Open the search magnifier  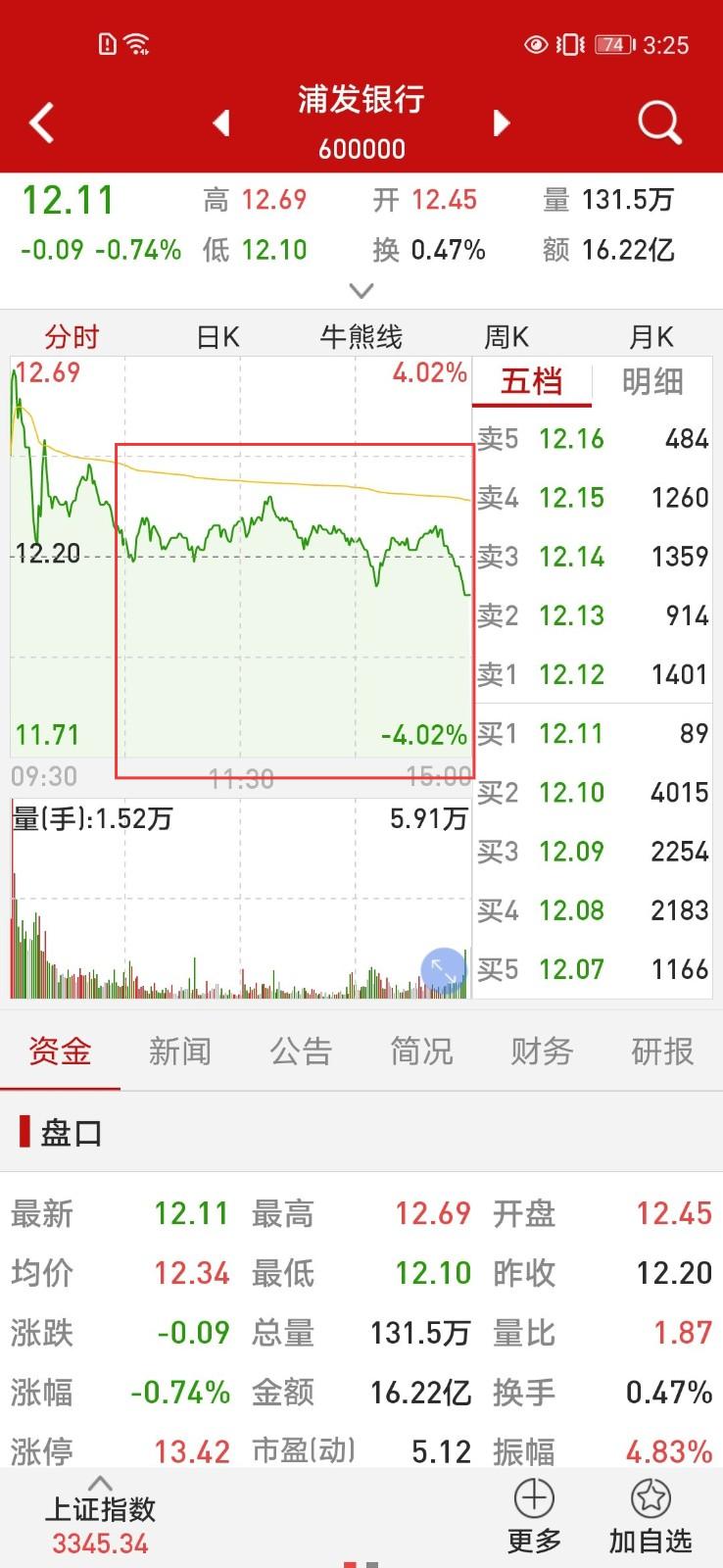pyautogui.click(x=659, y=123)
